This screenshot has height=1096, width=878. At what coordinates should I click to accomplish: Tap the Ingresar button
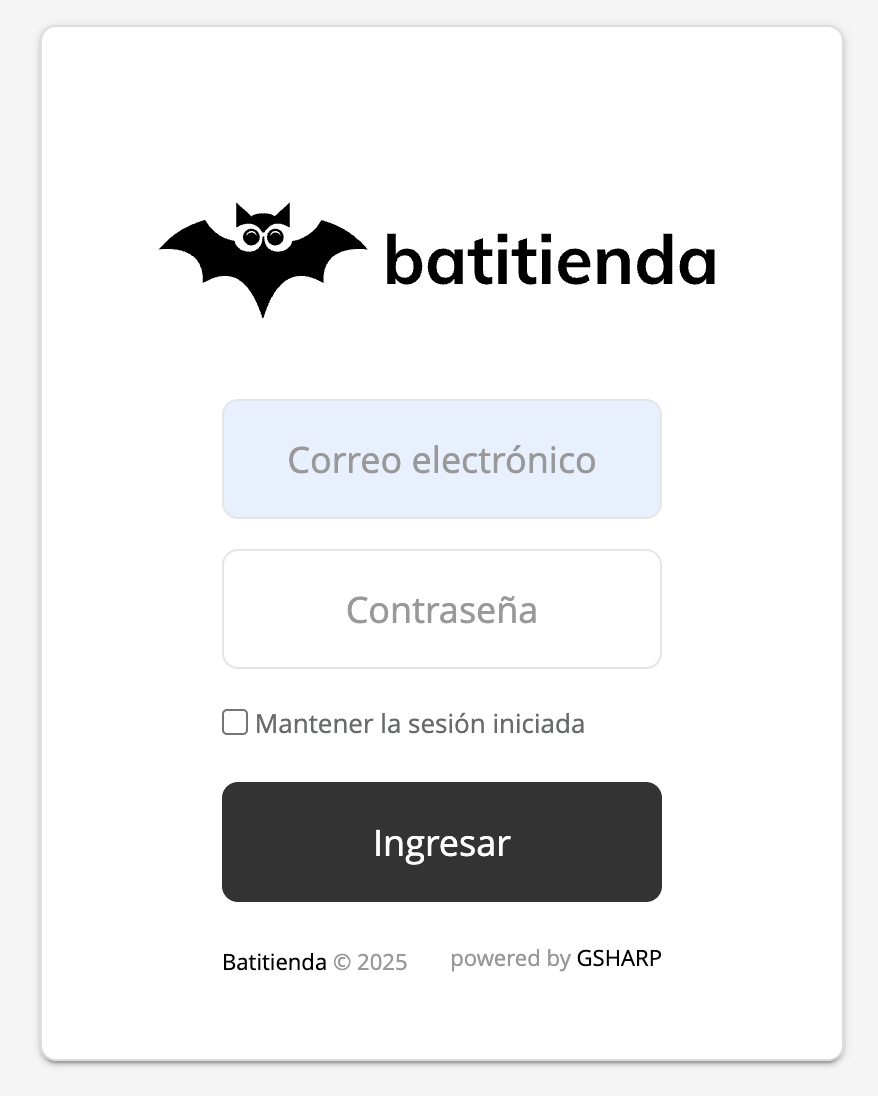pyautogui.click(x=441, y=842)
